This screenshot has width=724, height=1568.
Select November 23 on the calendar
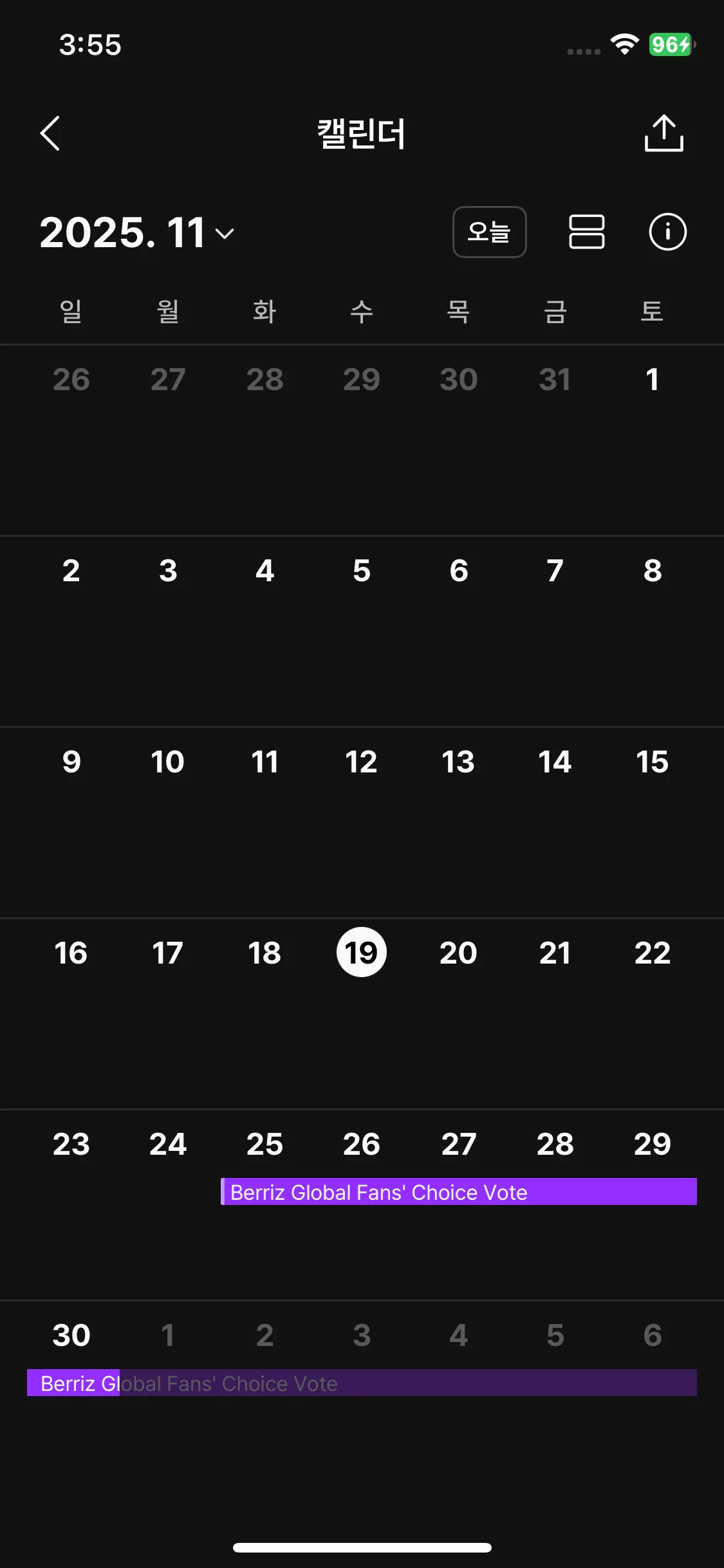tap(71, 1144)
